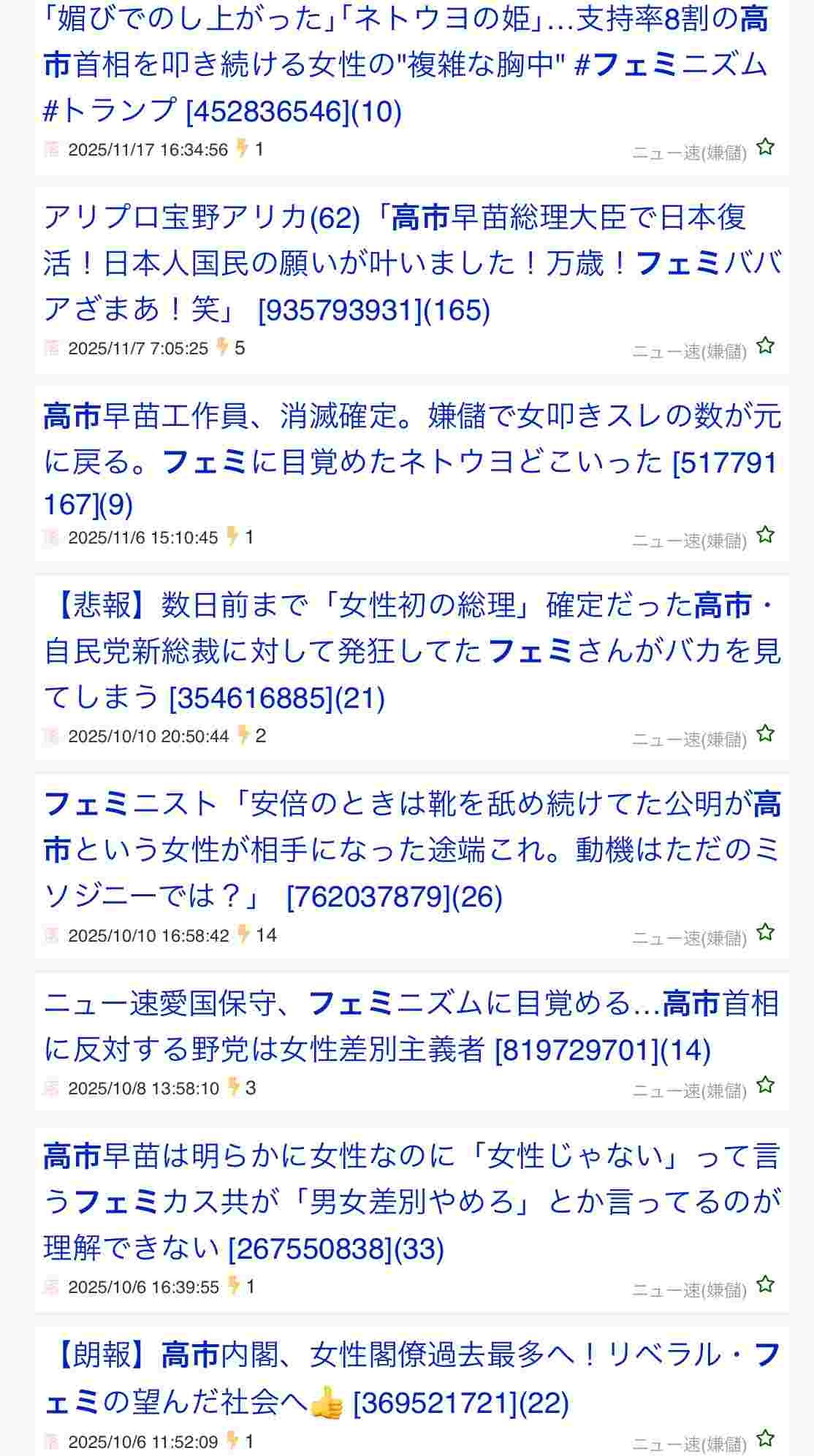This screenshot has width=814, height=1456.
Task: Open the 高市早苗工作員、消滅確定 thread
Action: point(409,461)
